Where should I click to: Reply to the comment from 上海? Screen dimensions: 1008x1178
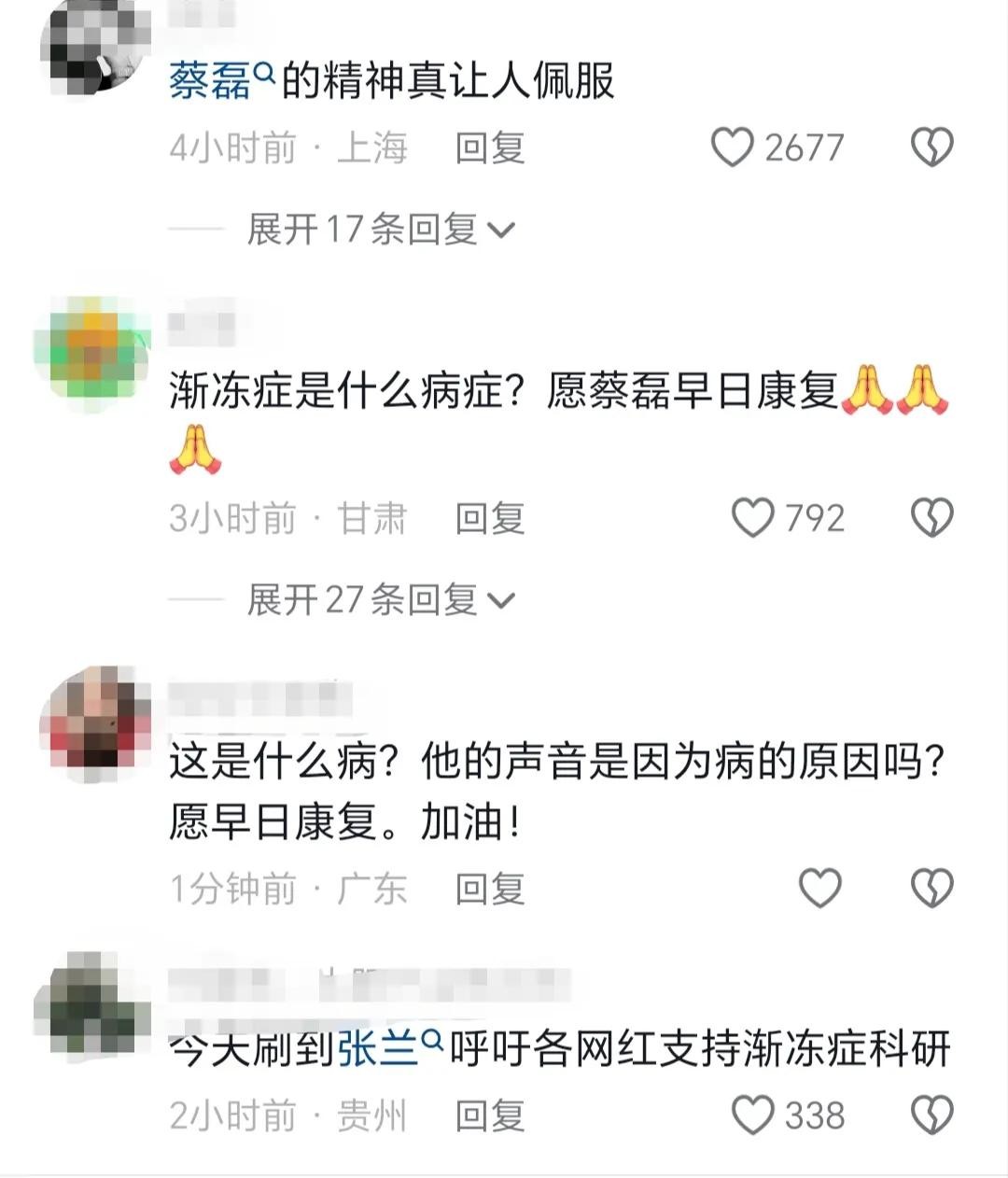click(490, 147)
